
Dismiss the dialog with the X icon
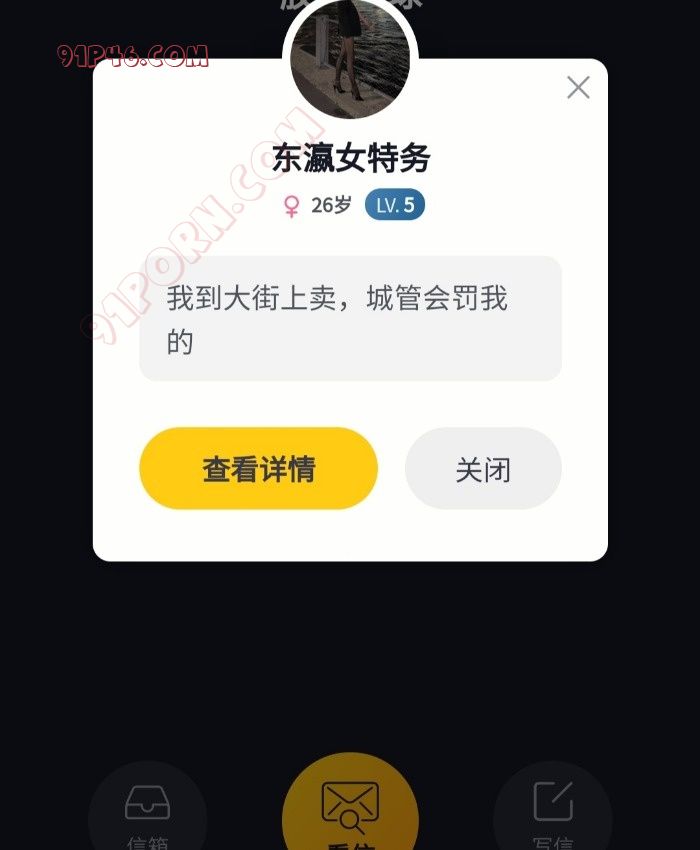click(578, 88)
